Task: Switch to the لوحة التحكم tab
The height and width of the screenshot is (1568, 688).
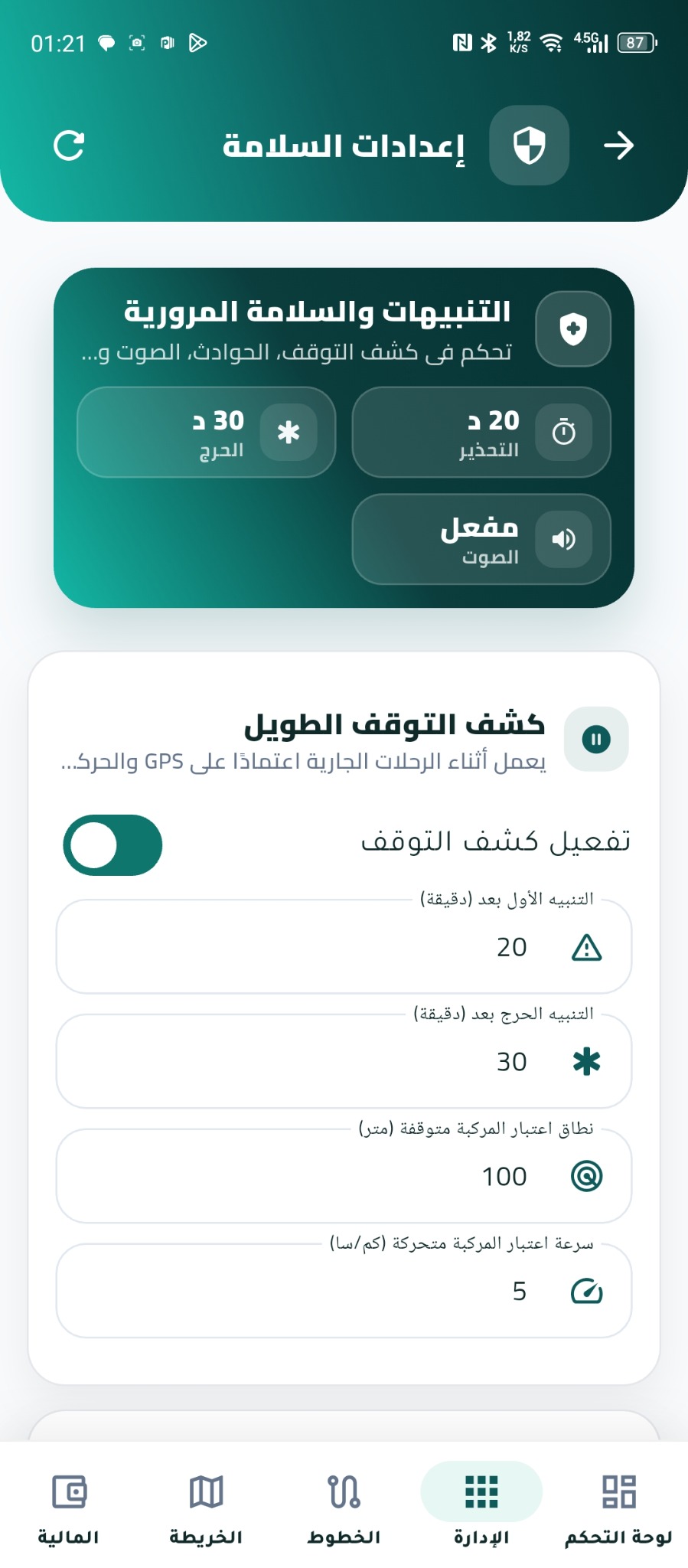Action: pyautogui.click(x=619, y=1507)
